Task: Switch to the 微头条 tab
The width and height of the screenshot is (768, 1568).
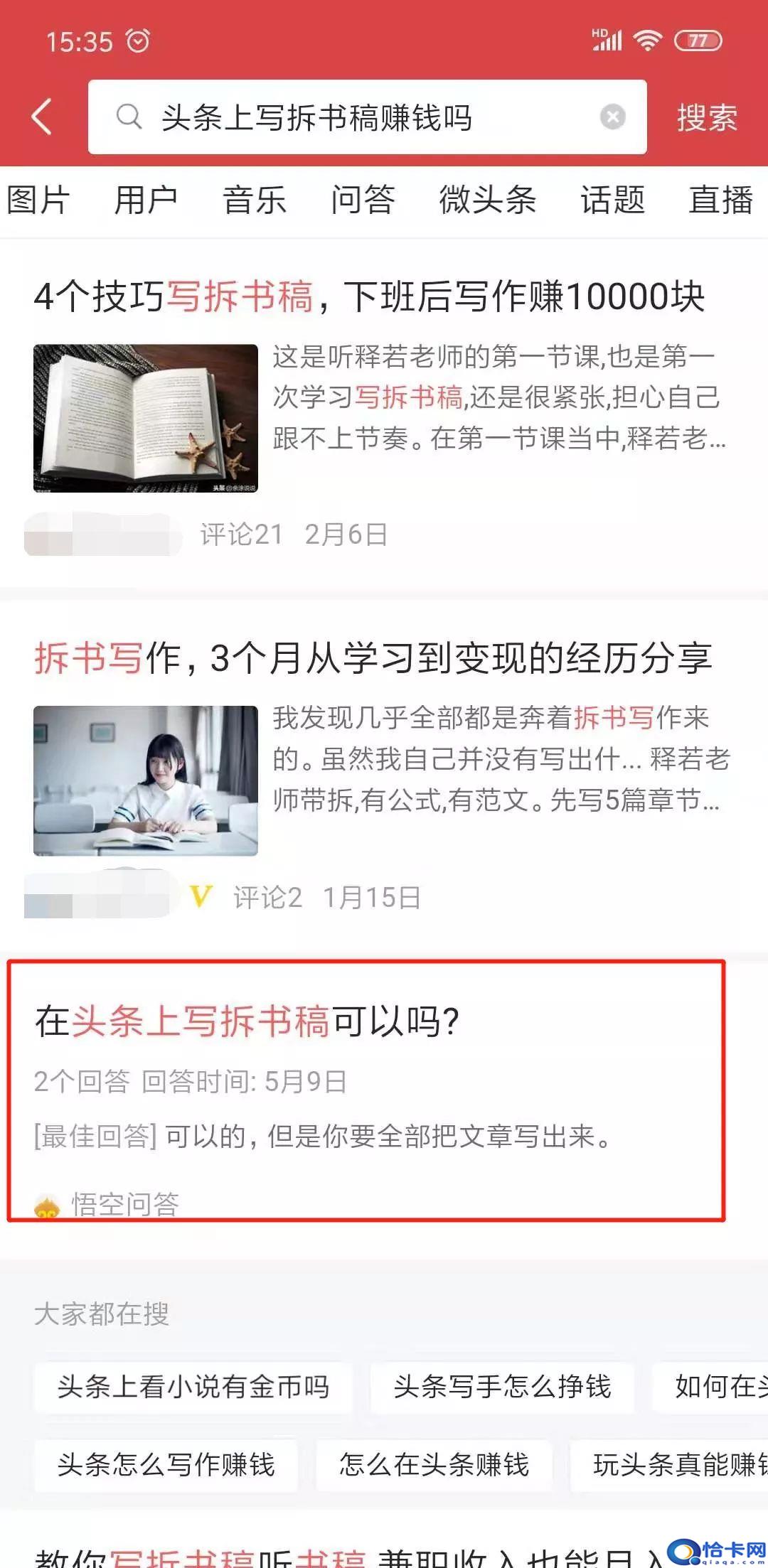Action: [488, 200]
